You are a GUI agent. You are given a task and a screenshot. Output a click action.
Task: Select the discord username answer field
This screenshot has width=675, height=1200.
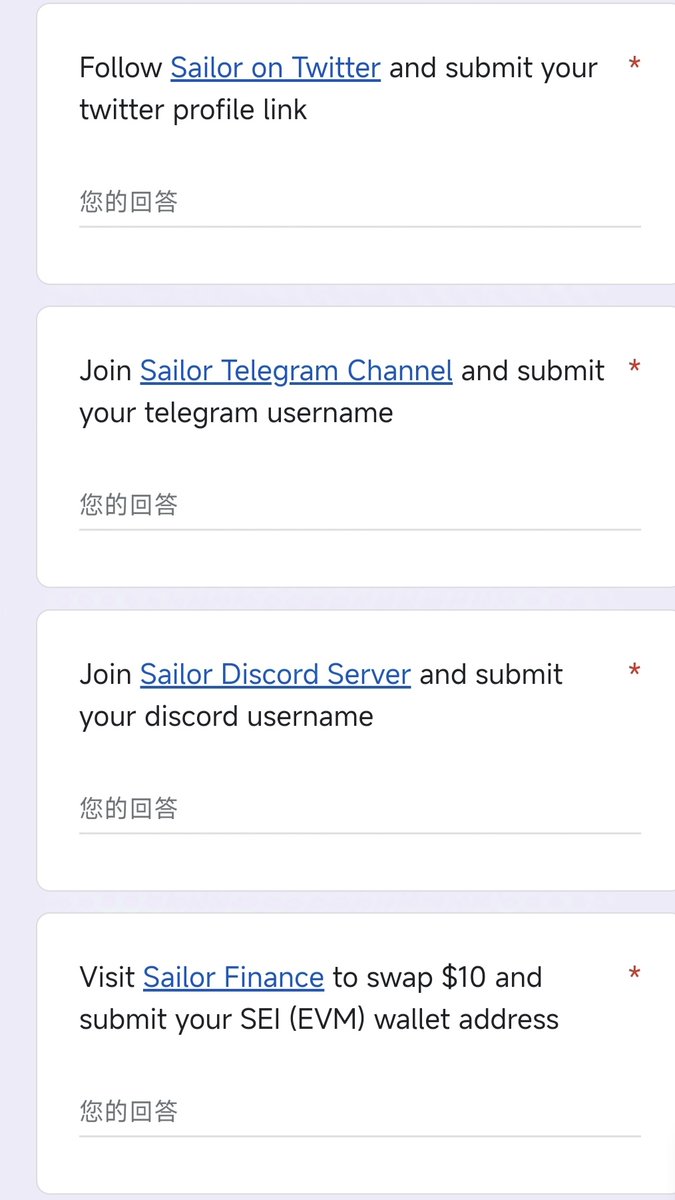tap(360, 809)
